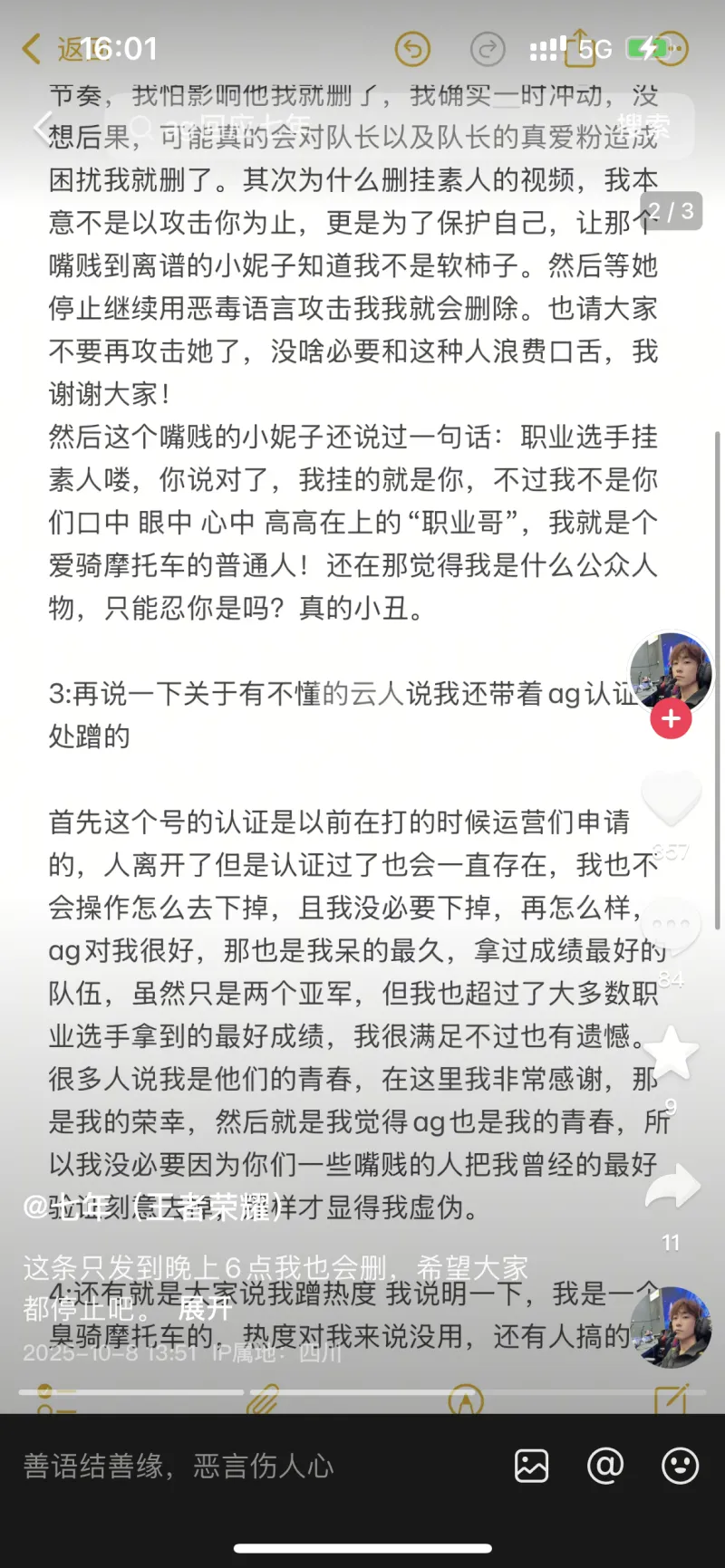725x1568 pixels.
Task: Open the author's profile avatar
Action: (671, 672)
